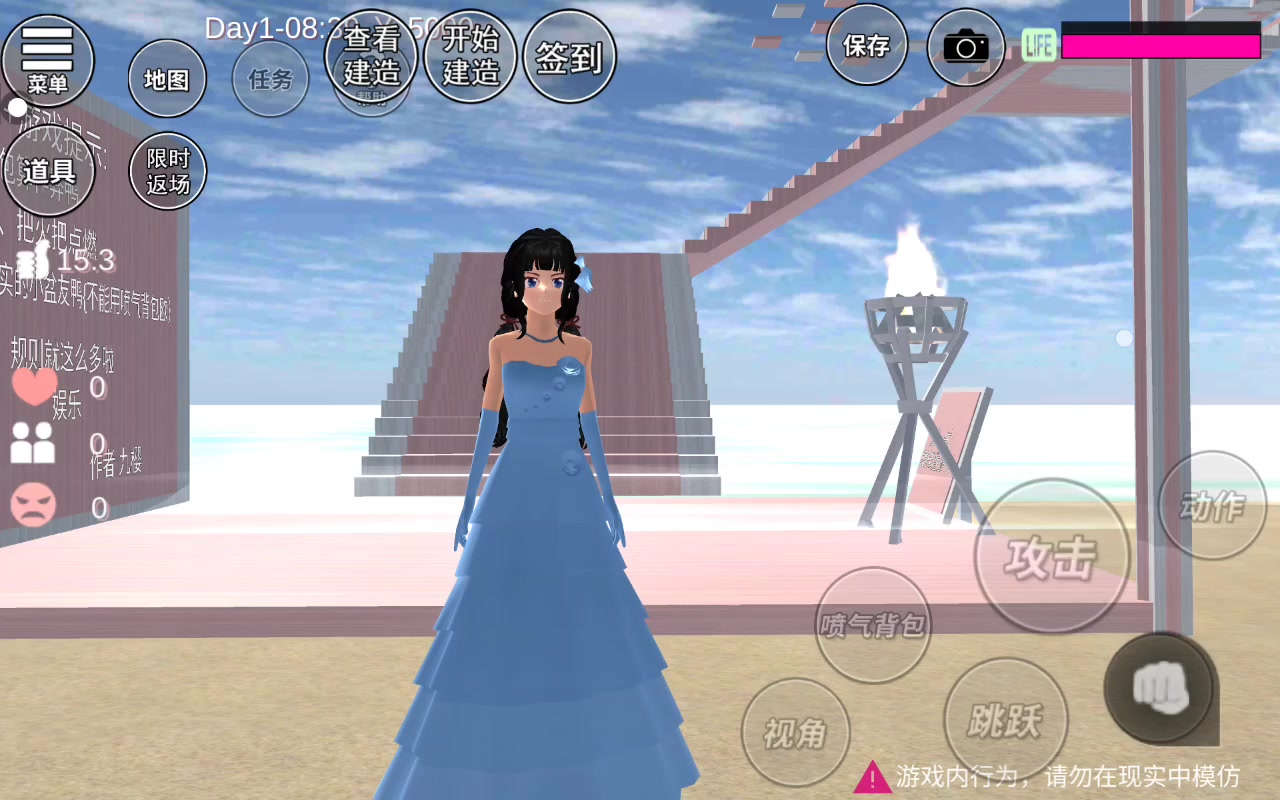The image size is (1280, 800).
Task: Start building with 开始建造
Action: (470, 56)
